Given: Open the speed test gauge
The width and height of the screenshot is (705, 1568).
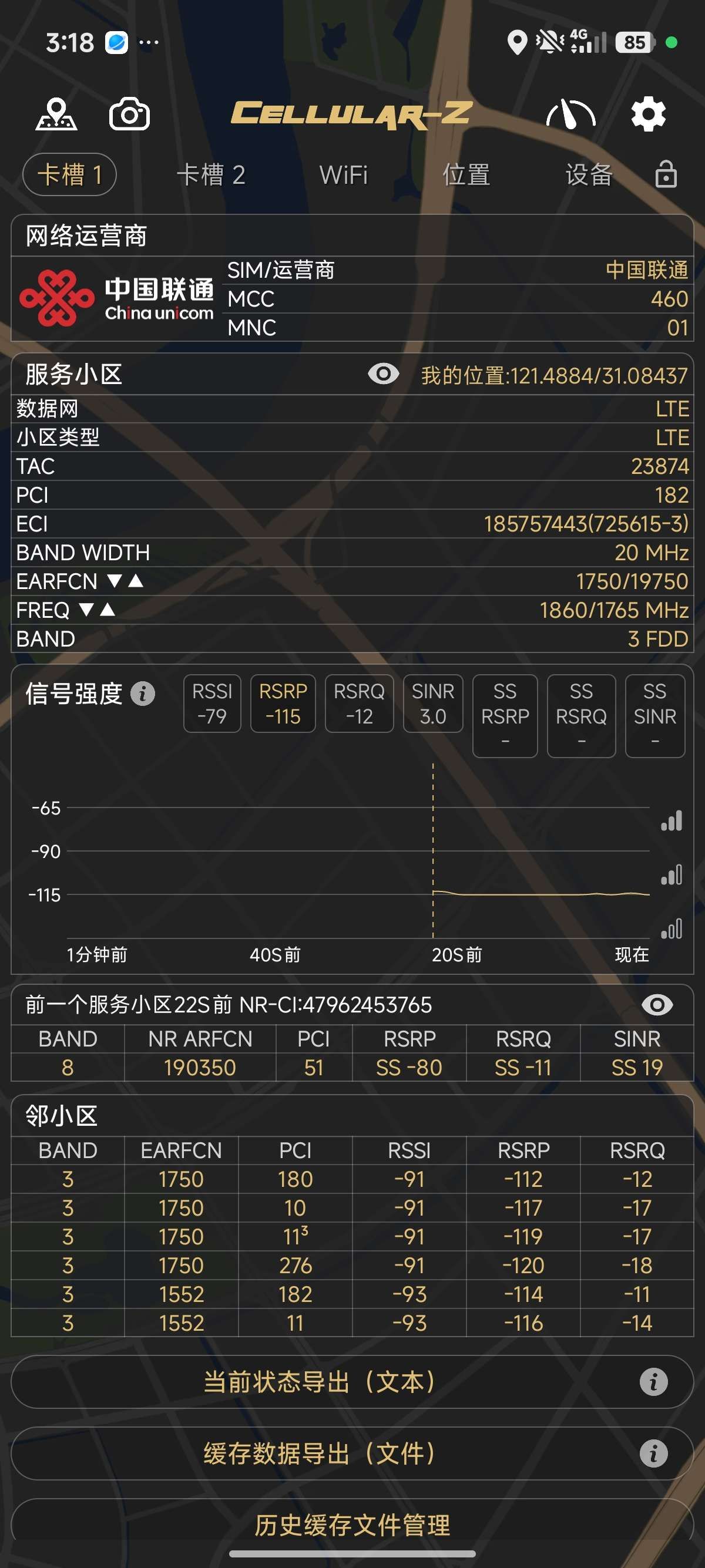Looking at the screenshot, I should tap(570, 114).
